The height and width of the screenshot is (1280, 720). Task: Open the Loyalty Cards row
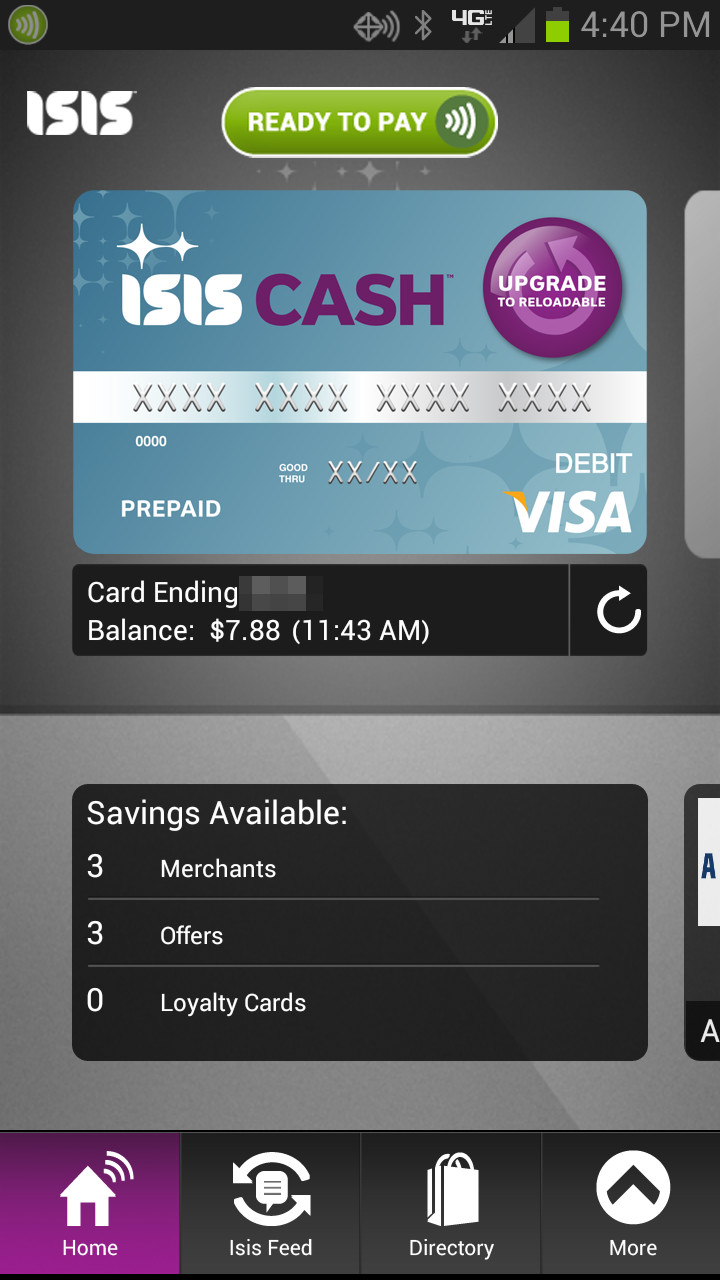point(342,1002)
